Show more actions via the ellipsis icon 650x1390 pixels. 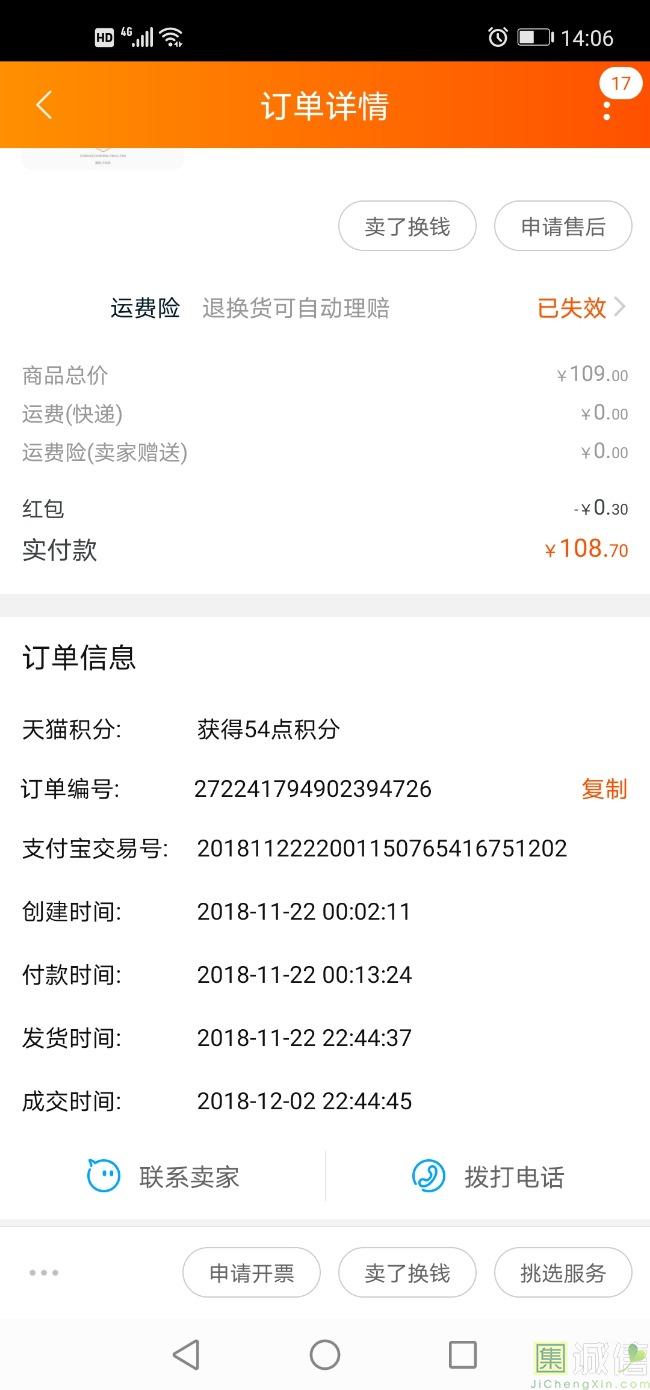[44, 1273]
